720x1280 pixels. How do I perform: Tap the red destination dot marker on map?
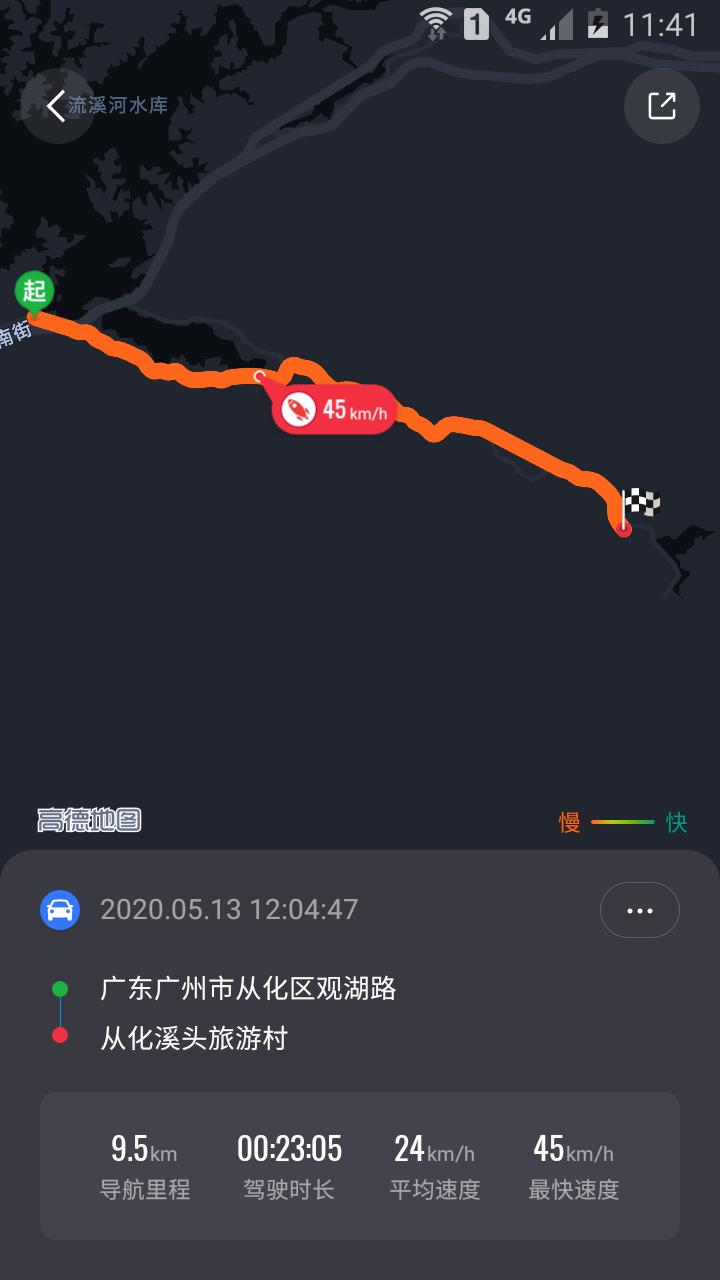(624, 531)
